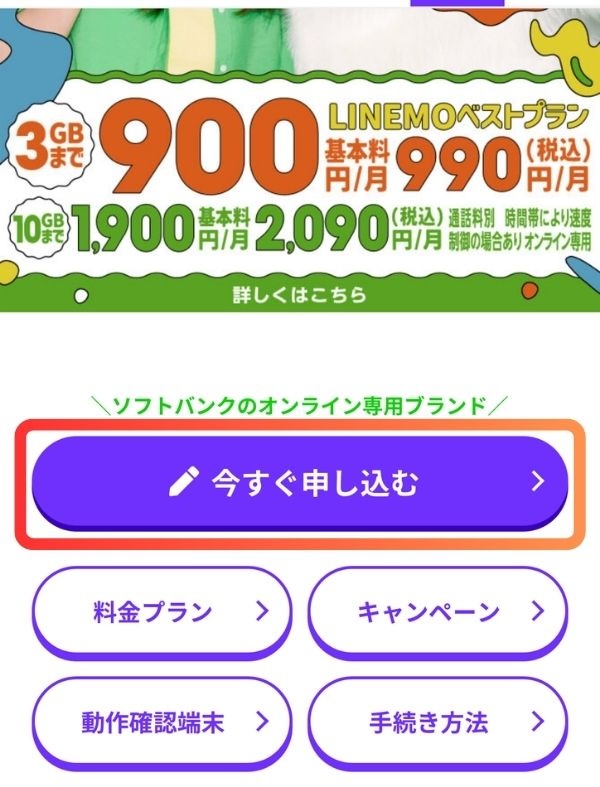The width and height of the screenshot is (600, 787).
Task: Open the 手続き方法 procedures page
Action: click(436, 721)
